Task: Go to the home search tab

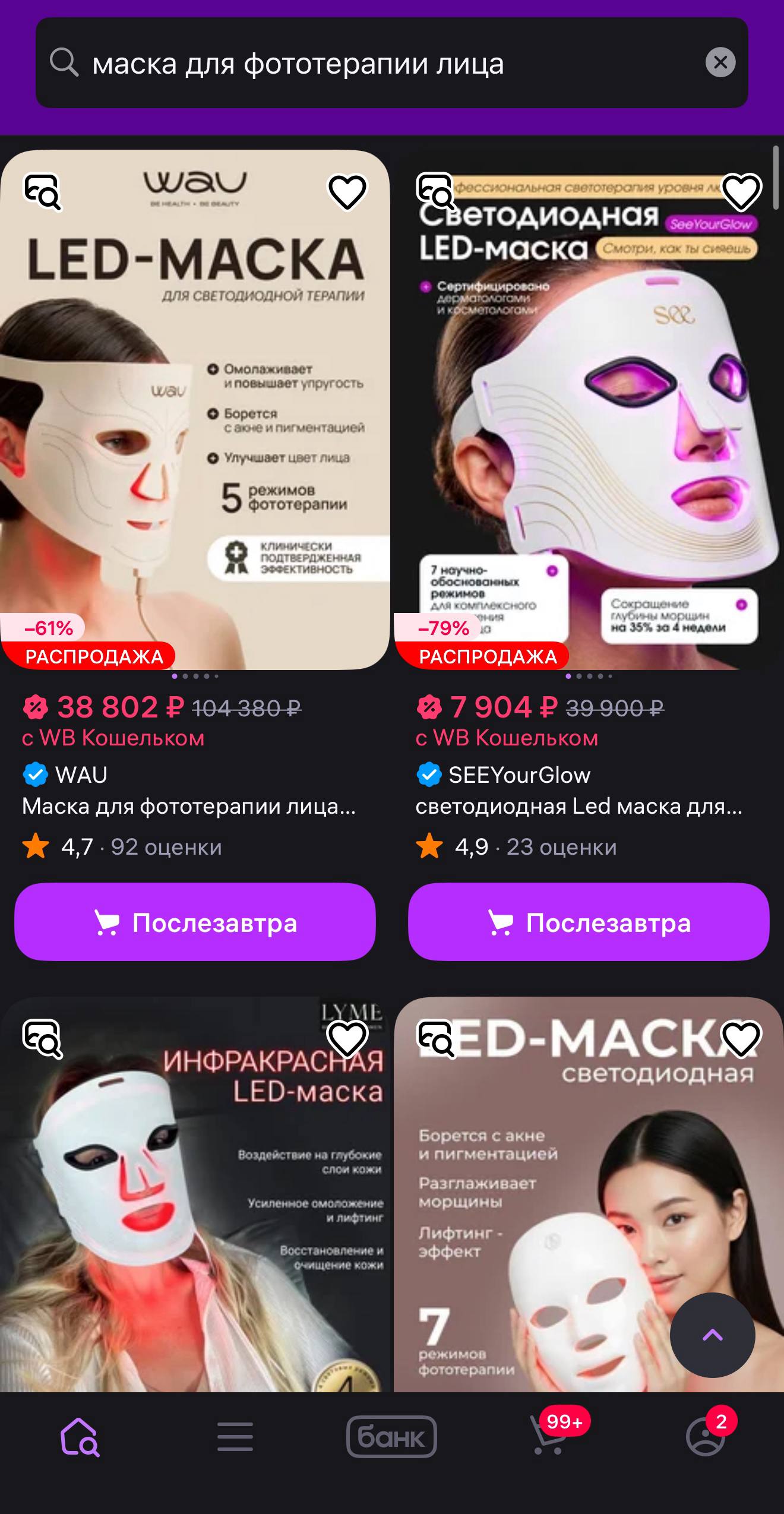Action: point(80,1437)
